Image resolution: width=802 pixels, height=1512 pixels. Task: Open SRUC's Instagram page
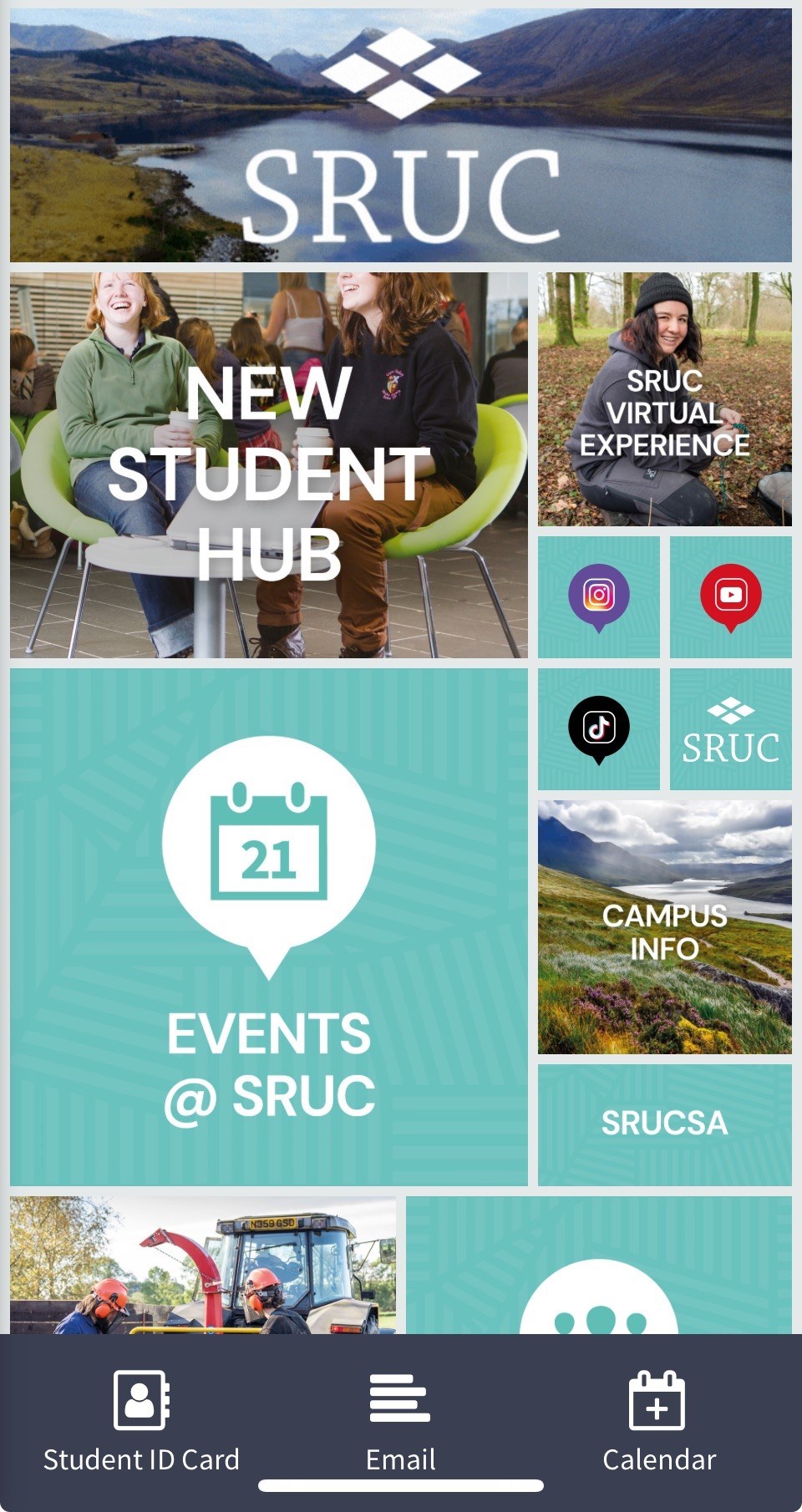pyautogui.click(x=598, y=596)
